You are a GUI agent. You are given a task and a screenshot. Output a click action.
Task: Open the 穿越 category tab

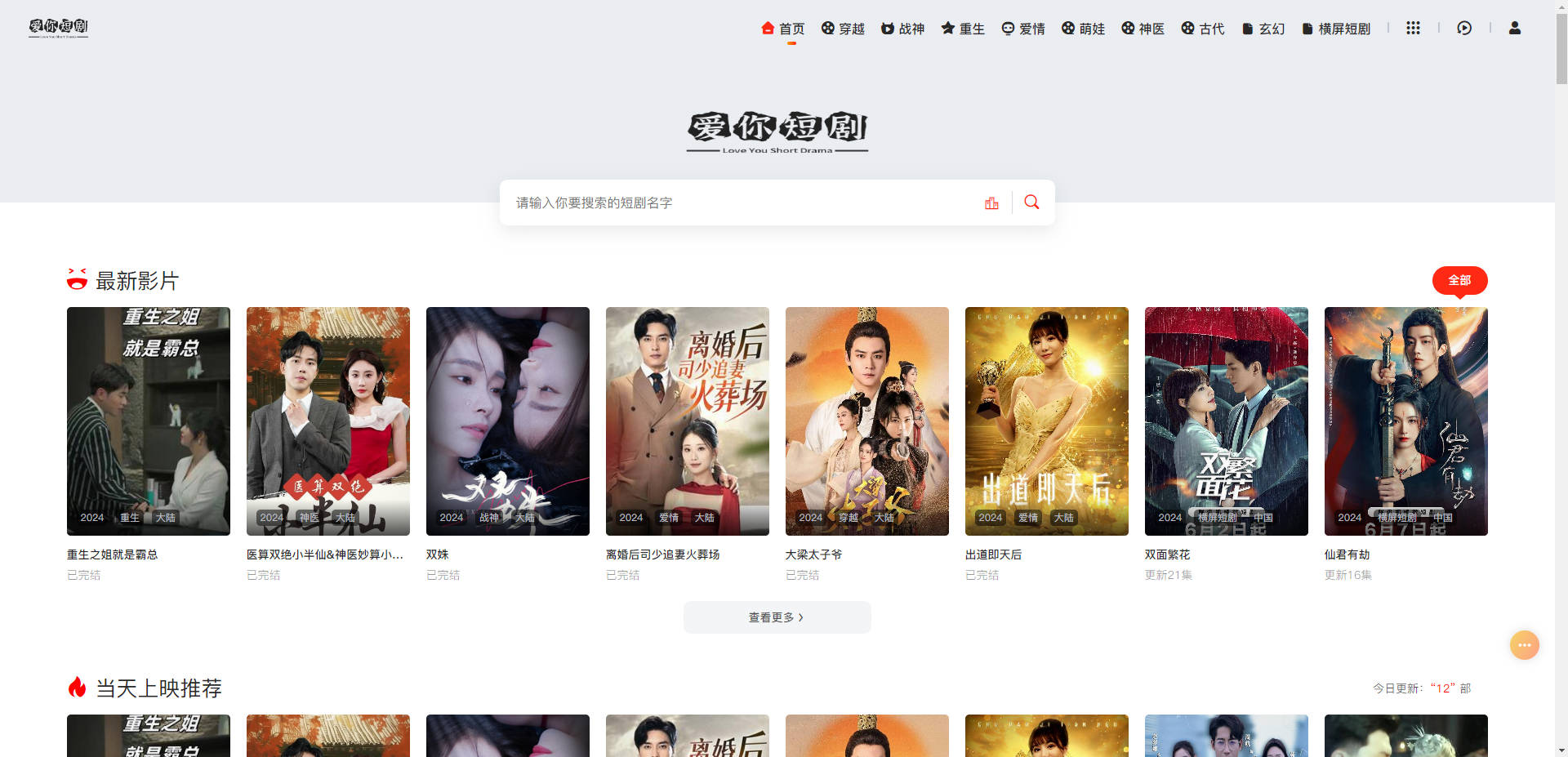[x=843, y=29]
